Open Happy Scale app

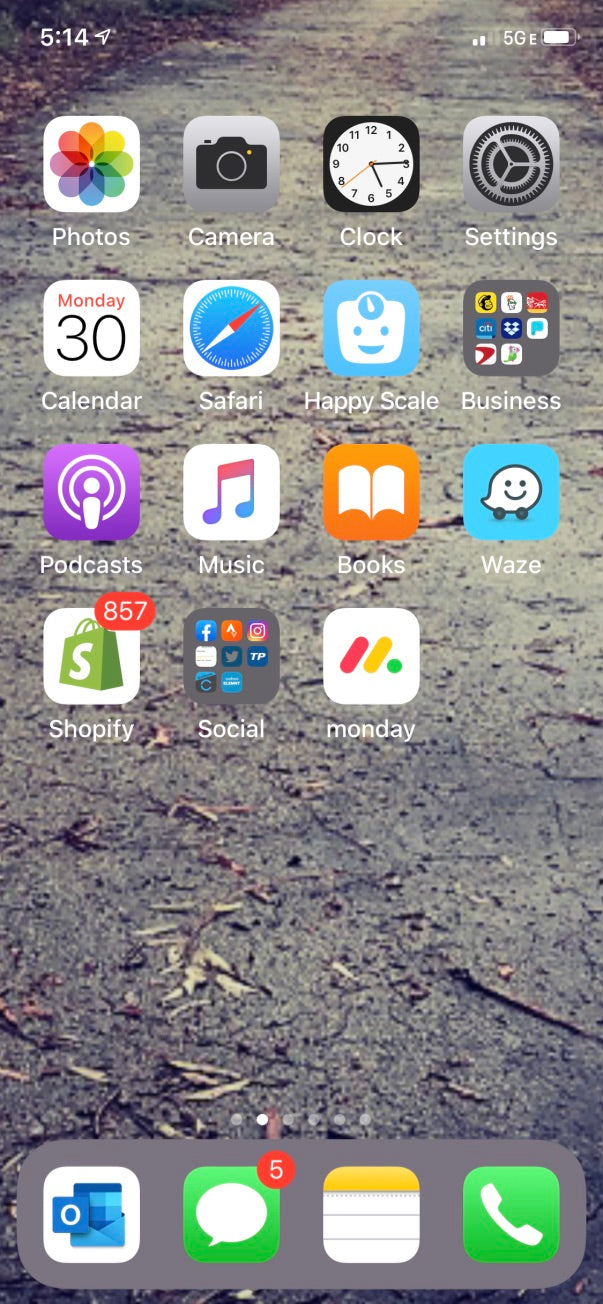click(371, 328)
